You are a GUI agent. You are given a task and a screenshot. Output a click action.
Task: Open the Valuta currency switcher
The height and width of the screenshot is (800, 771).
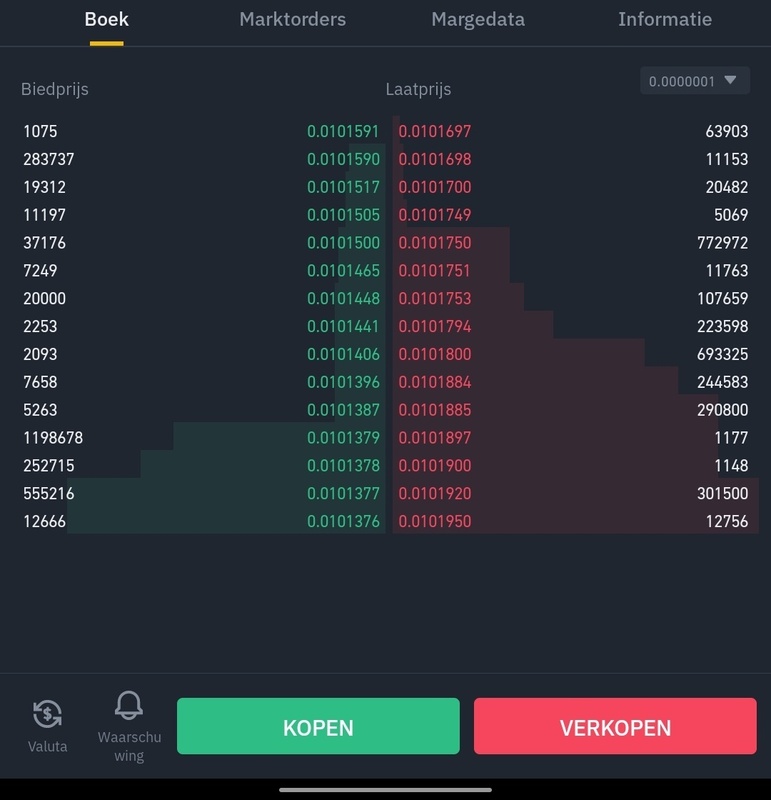tap(47, 725)
